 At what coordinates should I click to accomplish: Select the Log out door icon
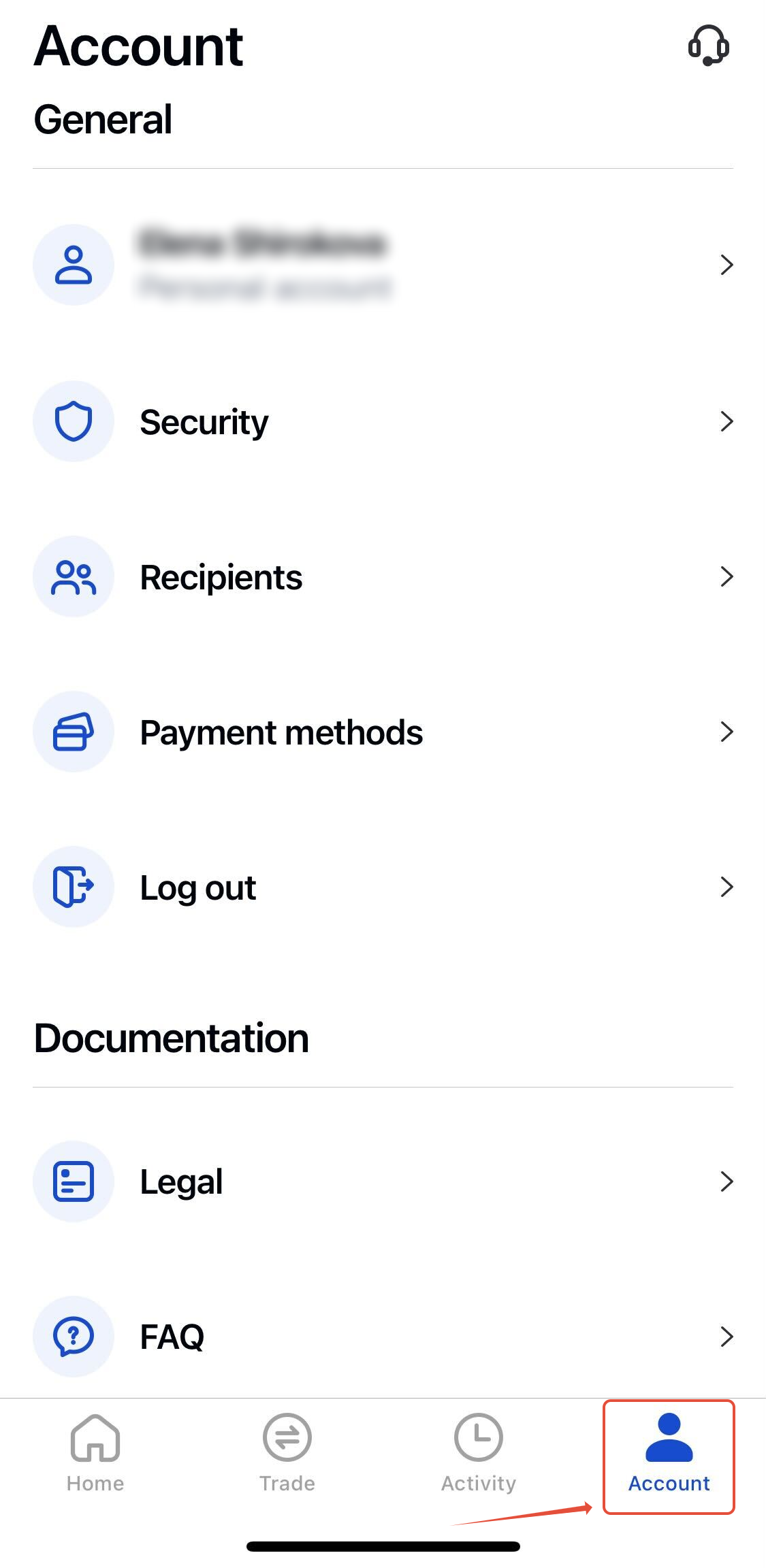coord(74,887)
